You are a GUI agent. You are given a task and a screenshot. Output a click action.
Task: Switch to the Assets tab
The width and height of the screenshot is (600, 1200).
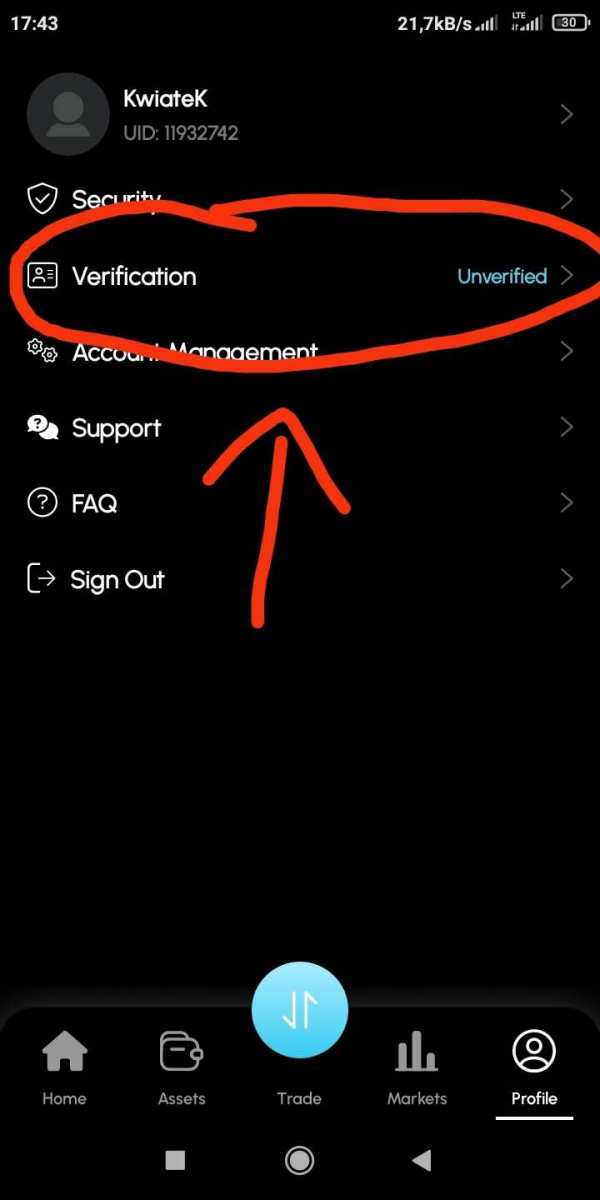[181, 1066]
